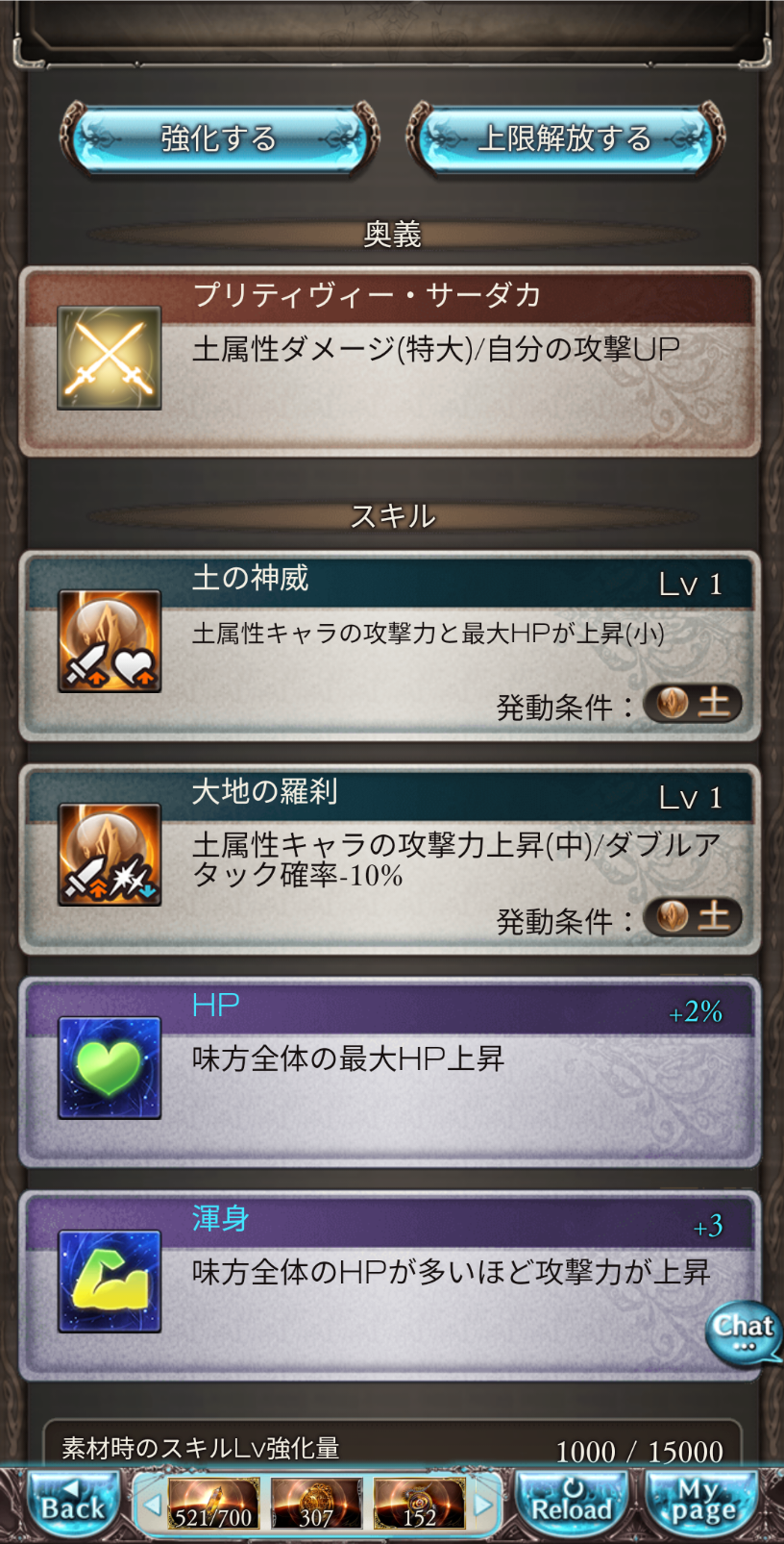Viewport: 784px width, 1544px height.
Task: Open the item showing 521/700
Action: pyautogui.click(x=213, y=1504)
